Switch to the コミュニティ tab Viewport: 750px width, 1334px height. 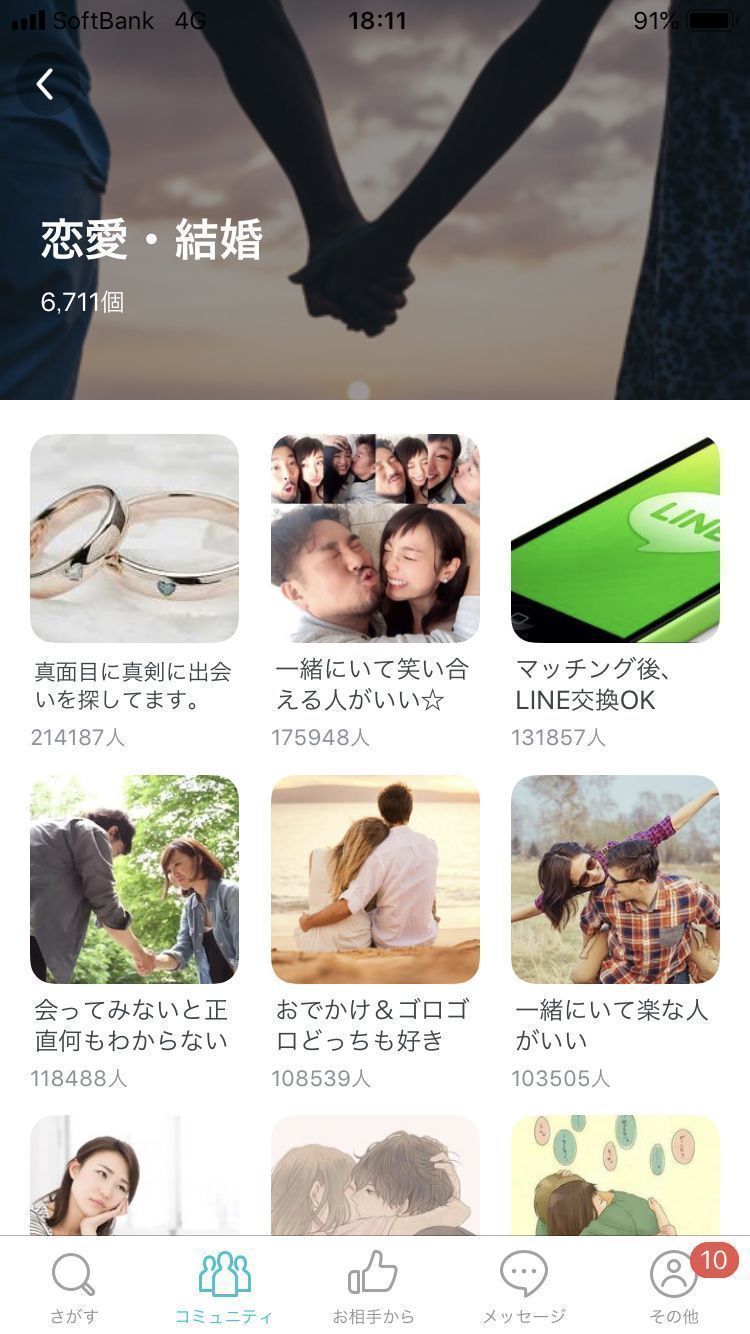coord(224,1286)
